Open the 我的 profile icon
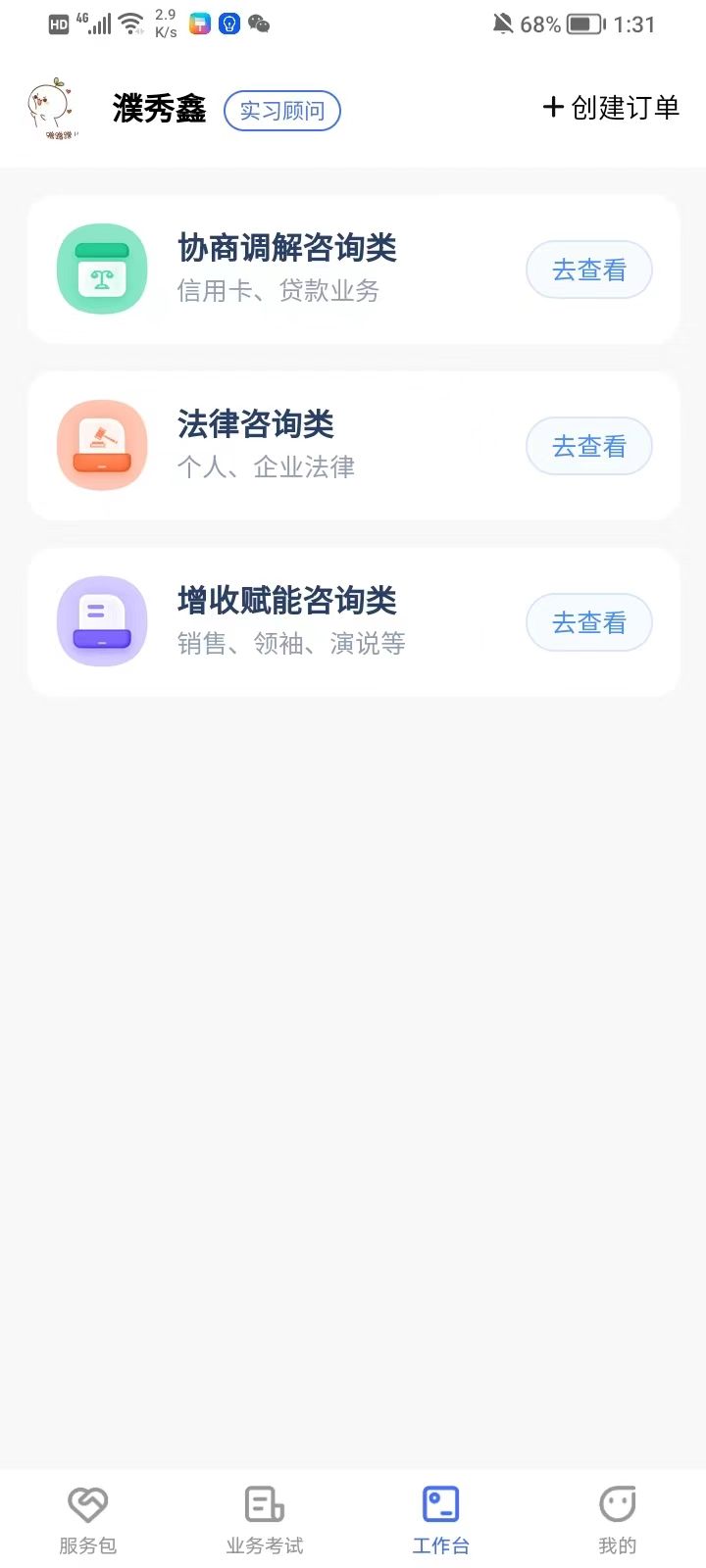This screenshot has height=1568, width=706. (617, 1502)
